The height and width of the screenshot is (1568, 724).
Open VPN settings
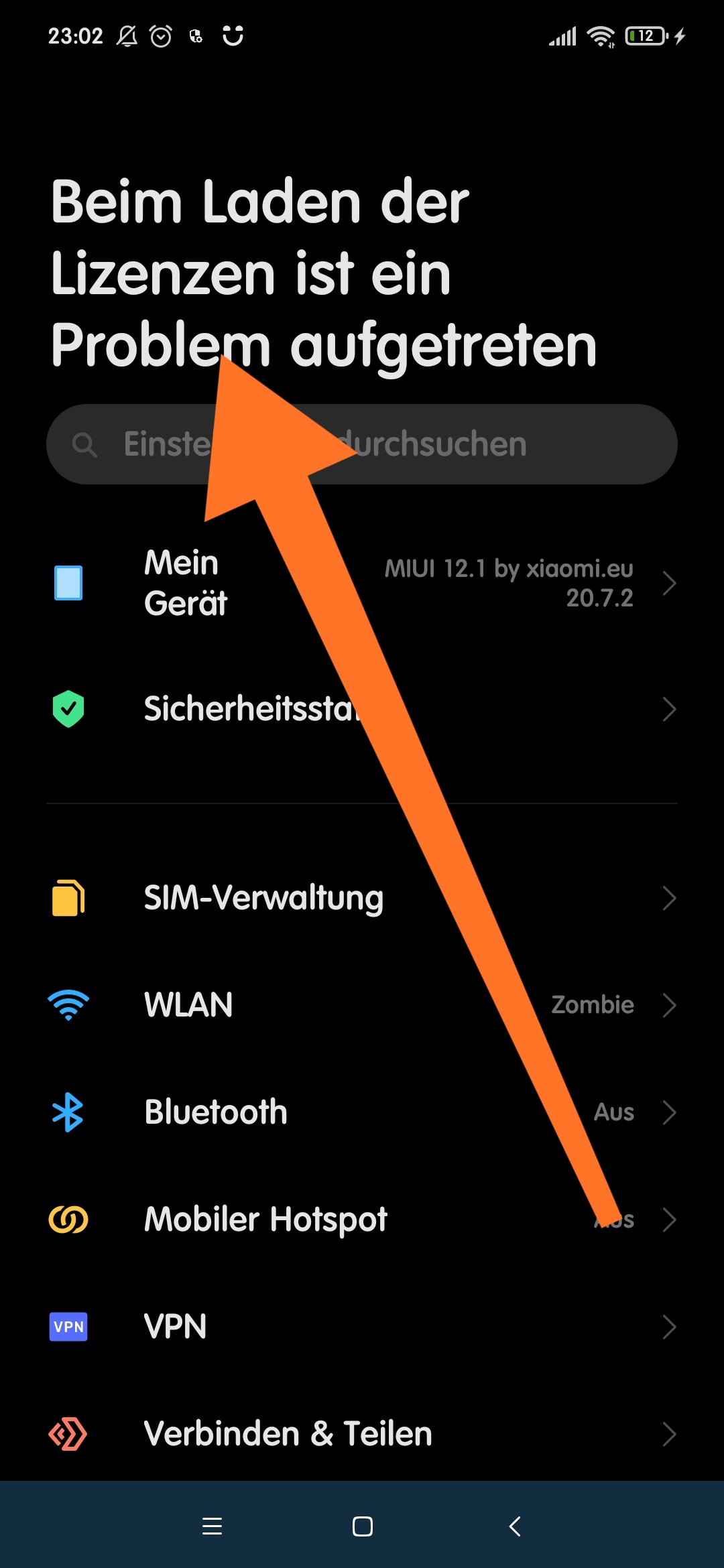[x=362, y=1327]
